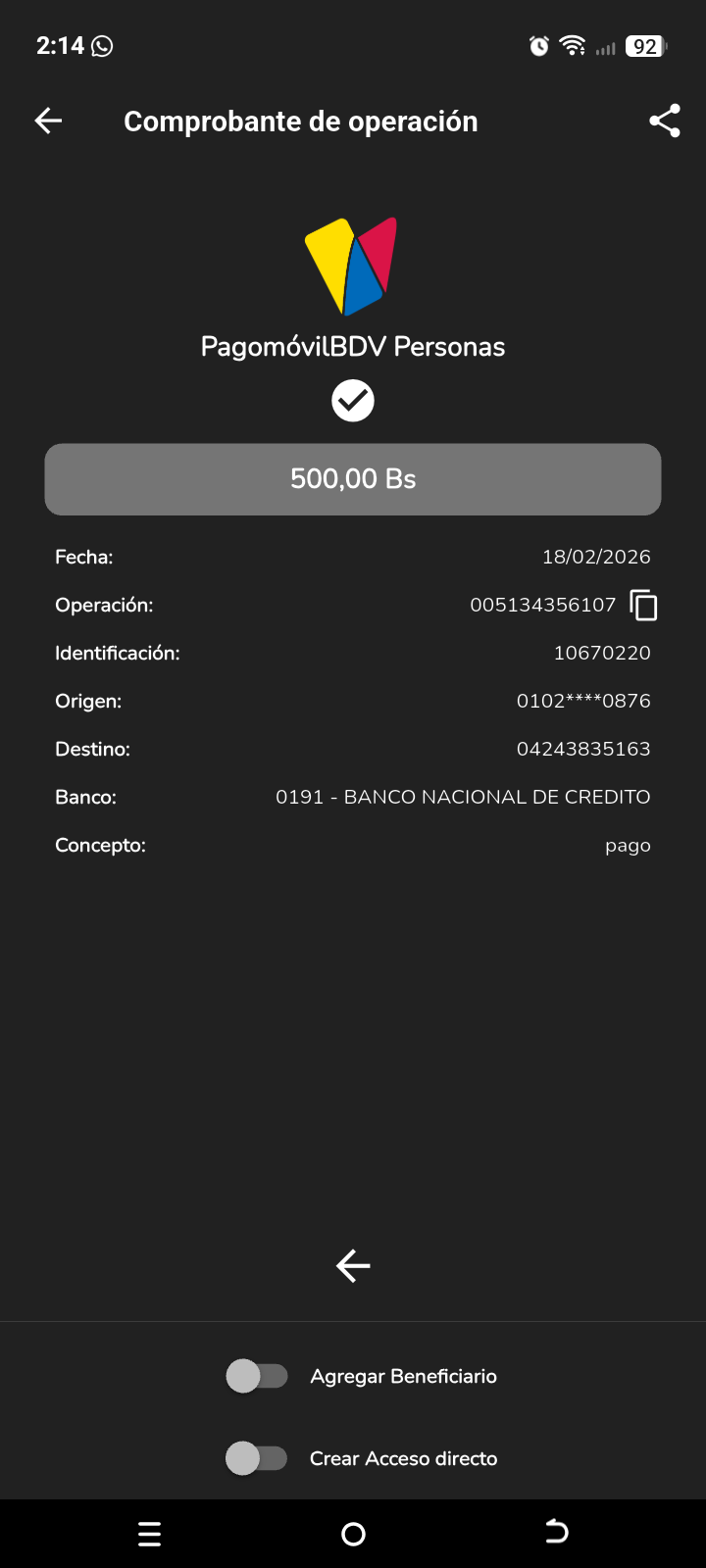Tap the back arrow below the receipt details
Screen dimensions: 706x1568
click(353, 1265)
